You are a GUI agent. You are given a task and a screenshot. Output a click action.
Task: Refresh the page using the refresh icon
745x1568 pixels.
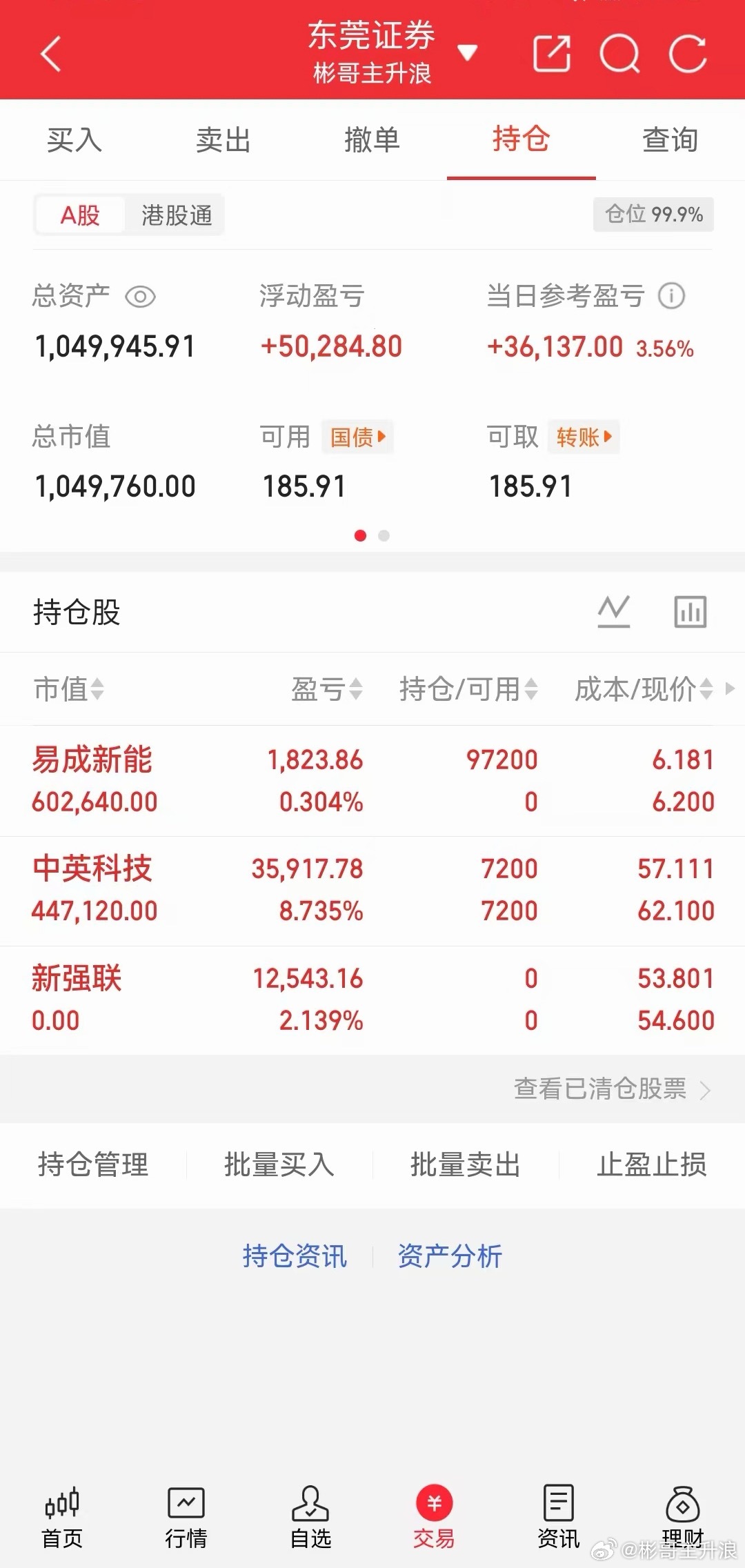(x=688, y=54)
